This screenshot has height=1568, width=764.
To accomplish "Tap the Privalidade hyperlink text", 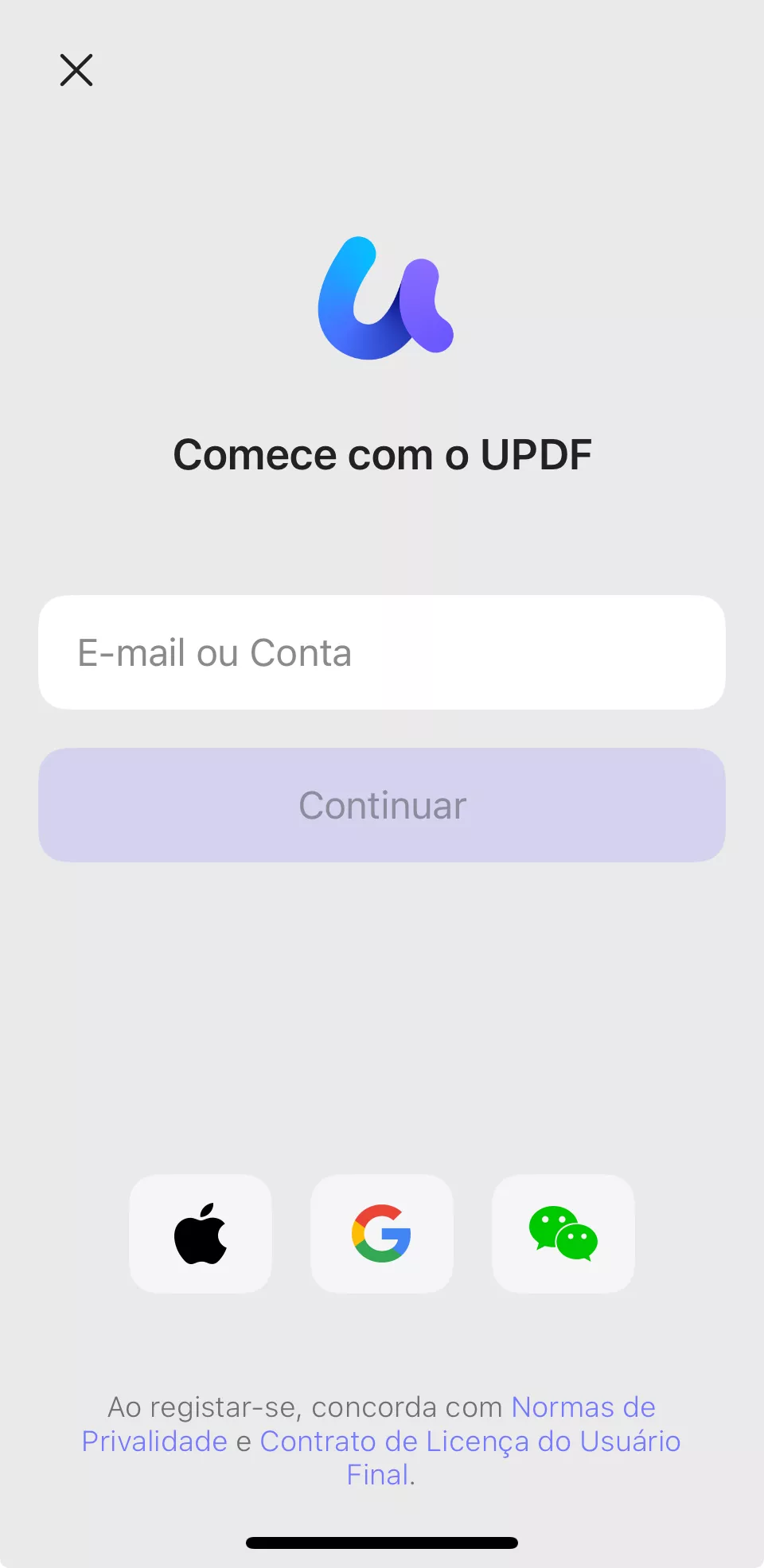I will [154, 1442].
